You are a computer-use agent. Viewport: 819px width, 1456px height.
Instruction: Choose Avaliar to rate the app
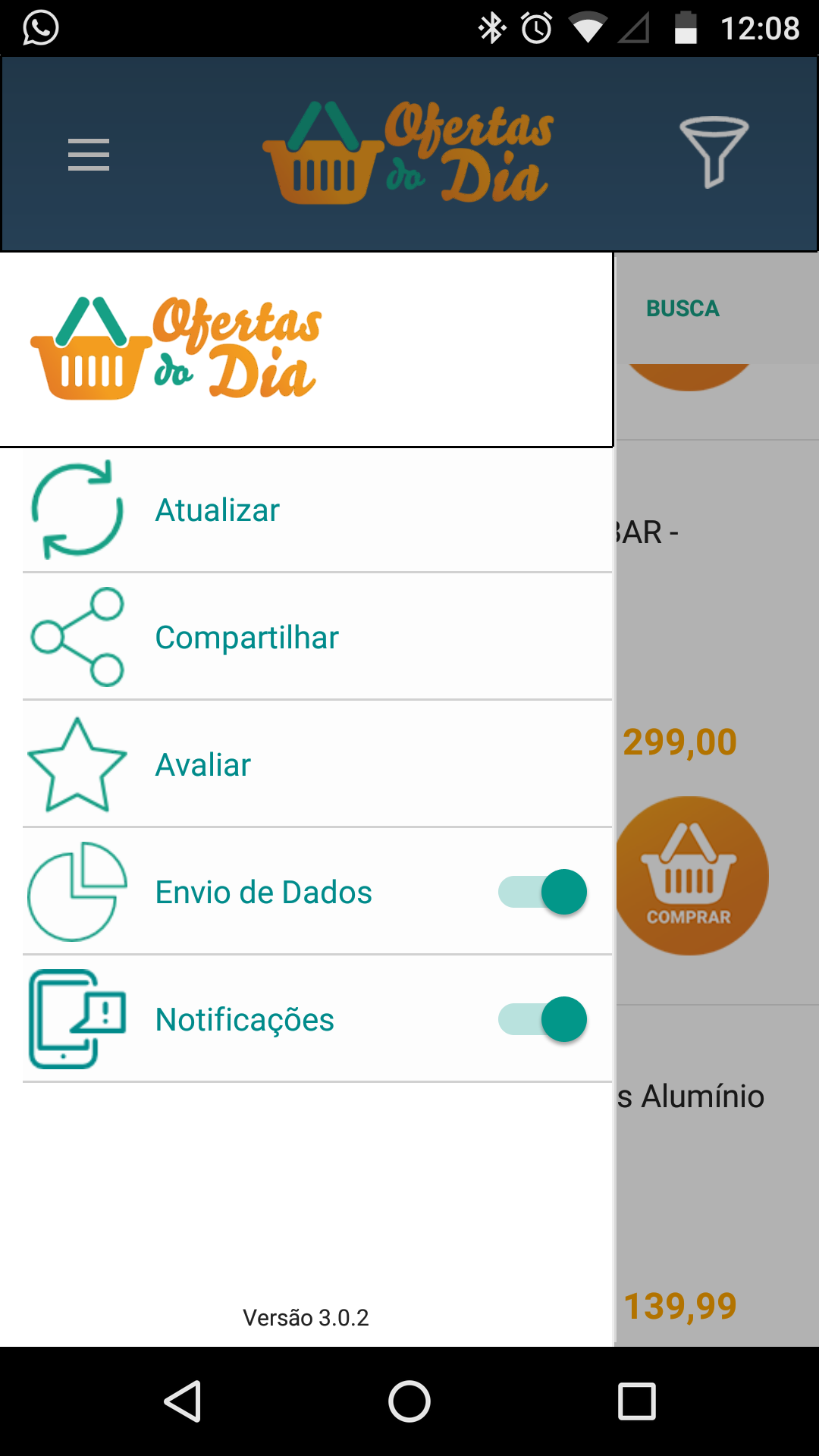point(317,764)
